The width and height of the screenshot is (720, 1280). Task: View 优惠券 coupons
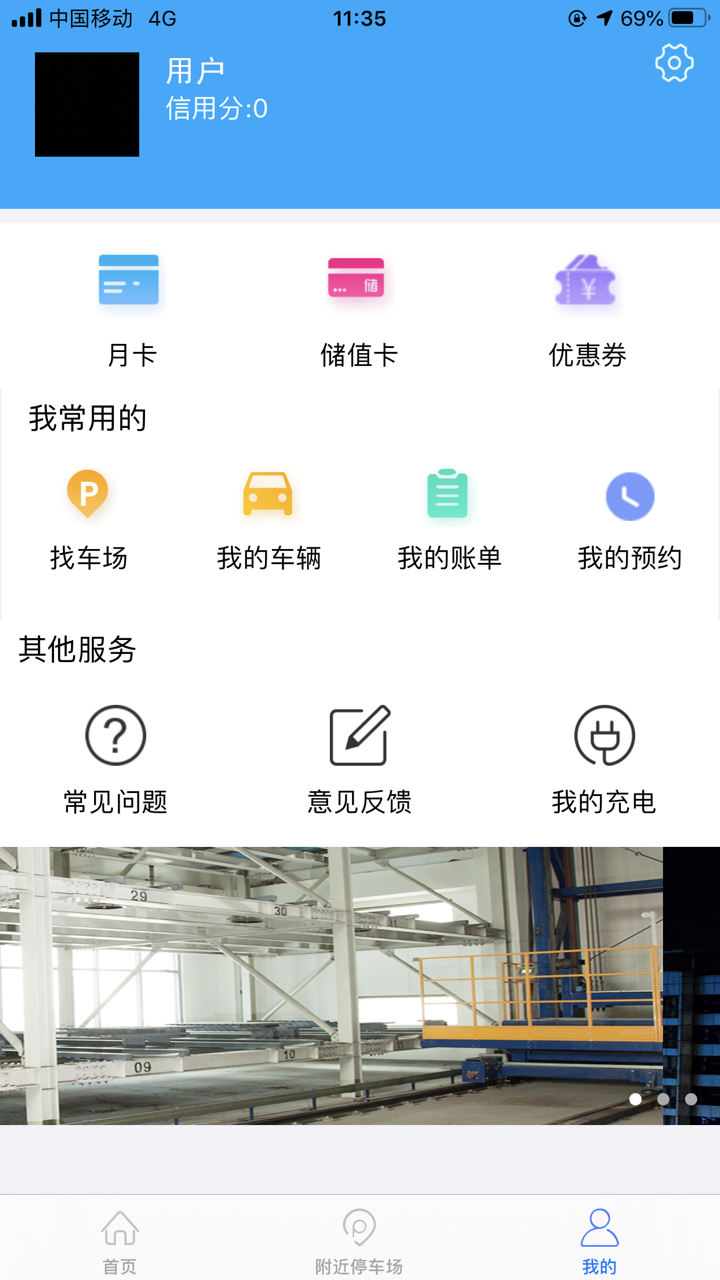[586, 300]
